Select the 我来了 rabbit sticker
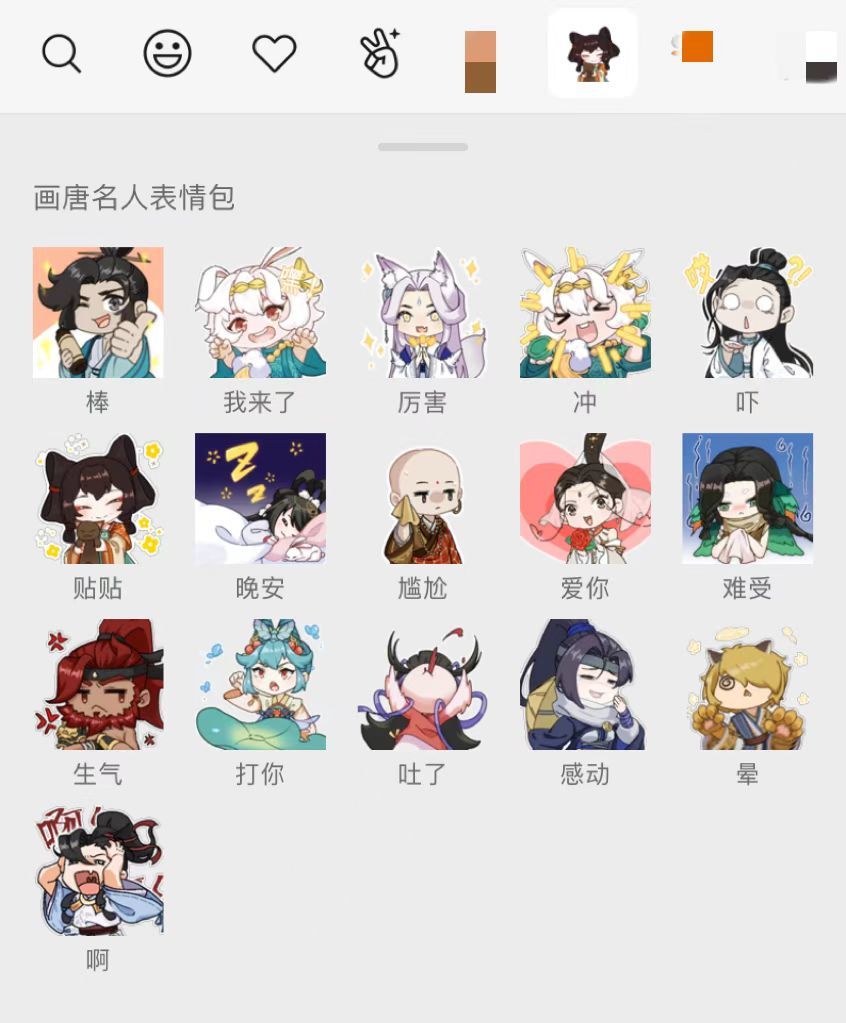The height and width of the screenshot is (1023, 846). point(260,311)
